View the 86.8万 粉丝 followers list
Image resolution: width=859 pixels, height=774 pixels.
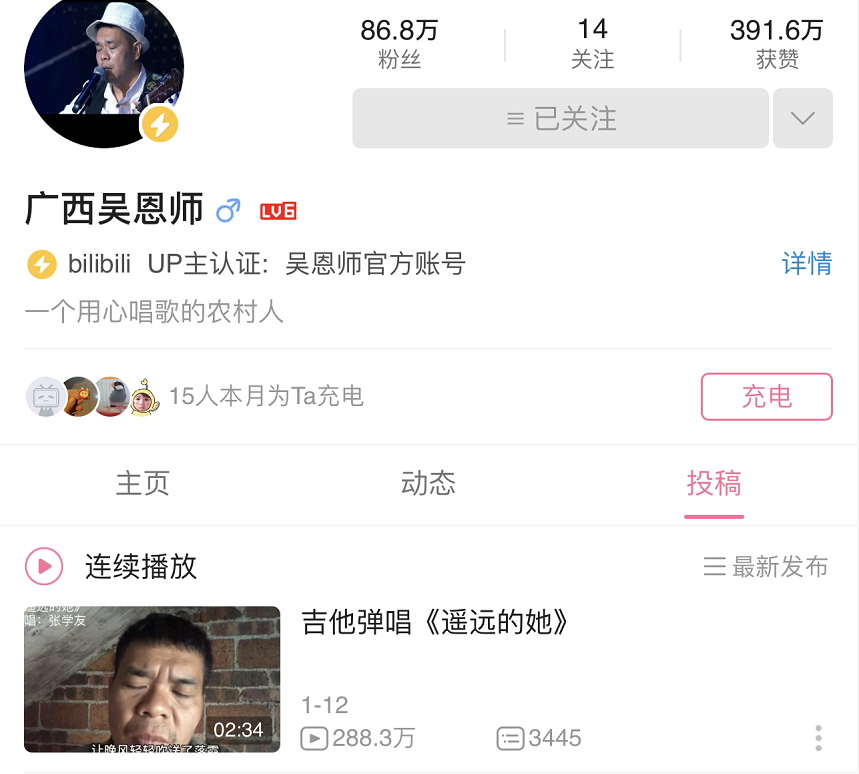[x=399, y=44]
